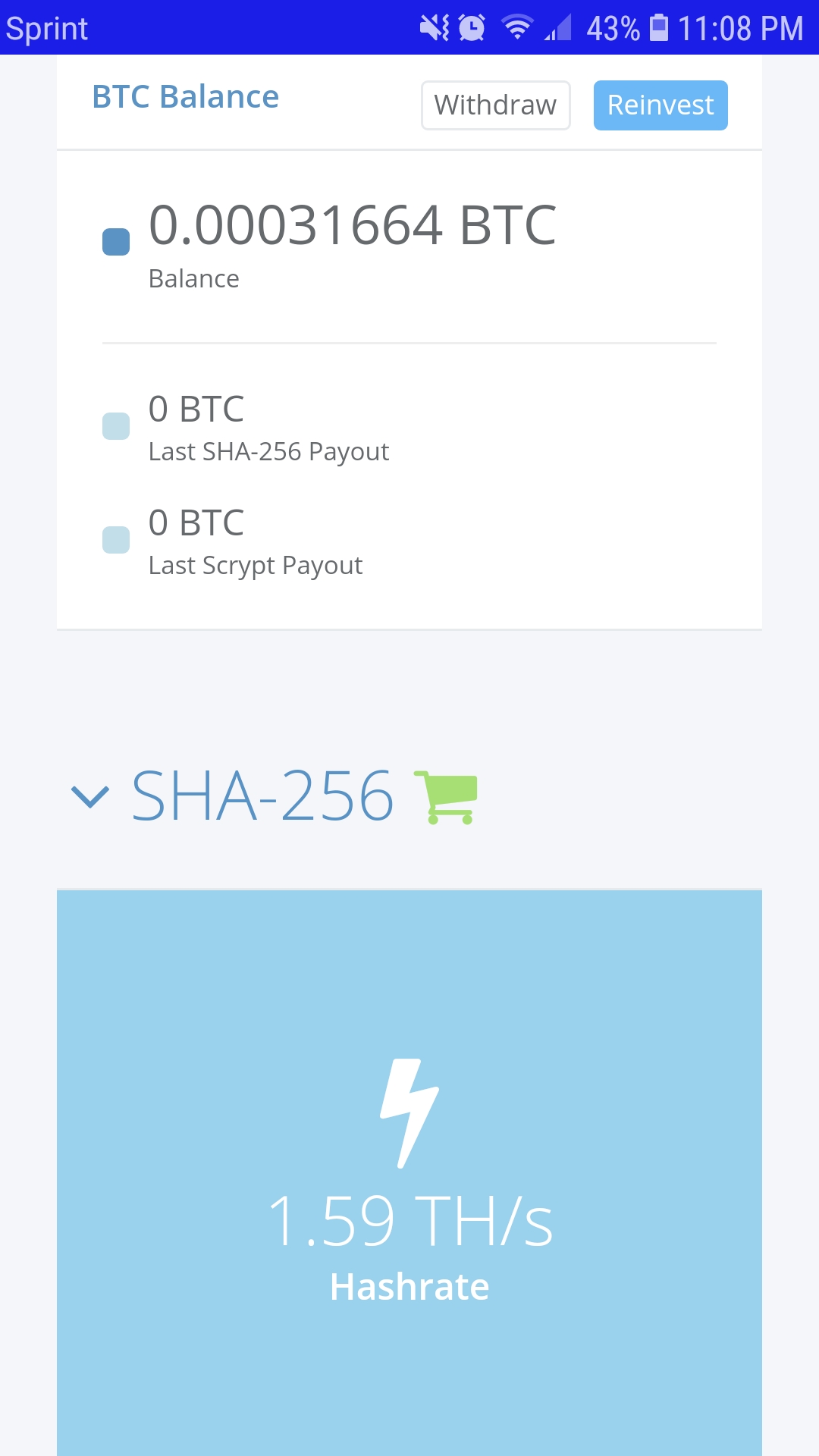Open the SHA-256 shopping cart

click(x=446, y=796)
